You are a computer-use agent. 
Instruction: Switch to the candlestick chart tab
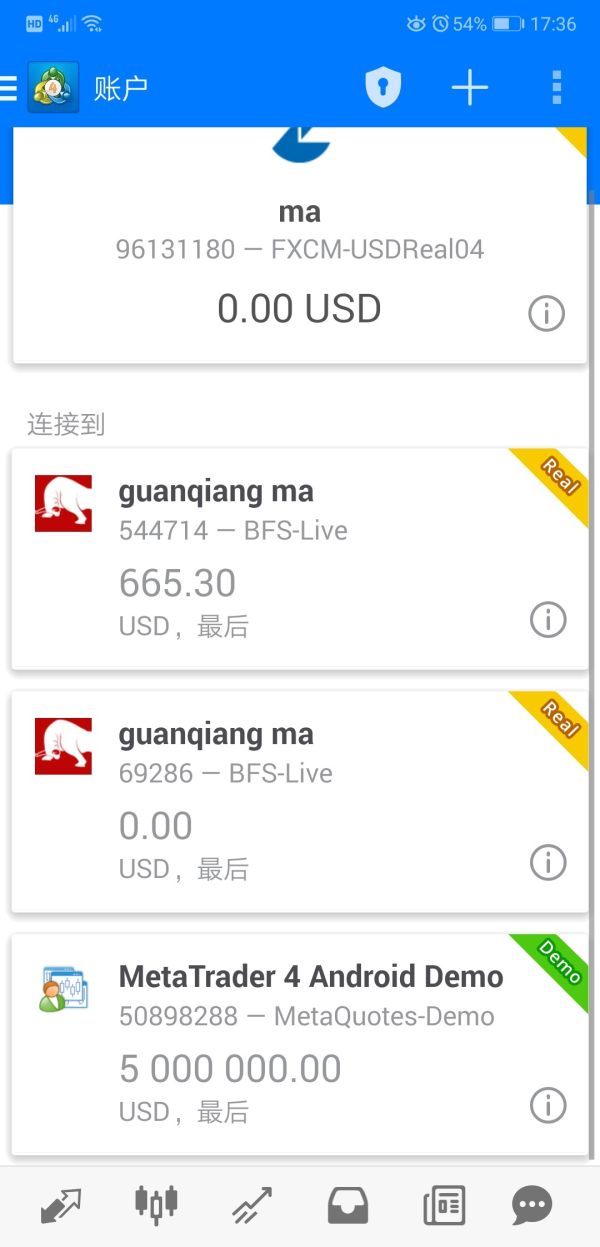click(x=156, y=1206)
